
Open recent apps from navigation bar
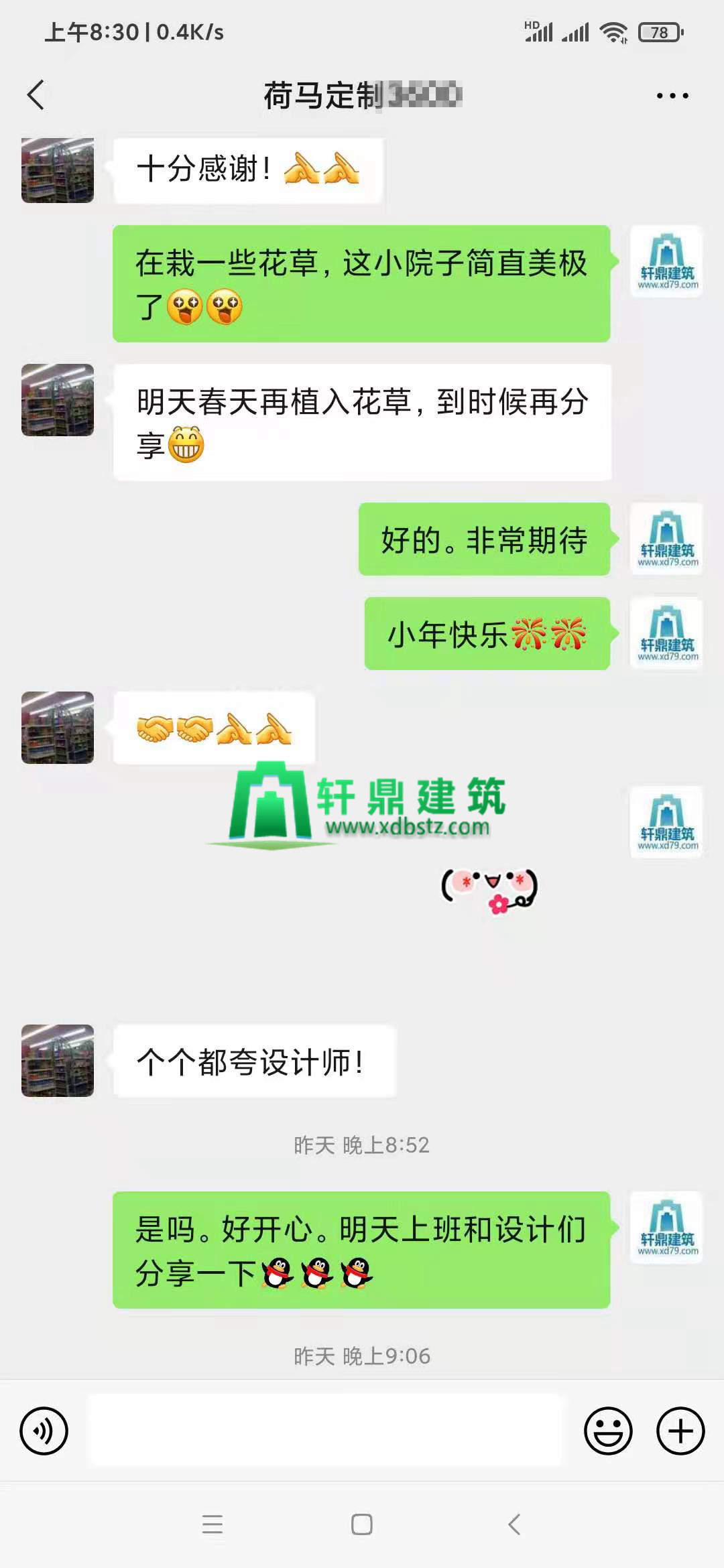213,1524
